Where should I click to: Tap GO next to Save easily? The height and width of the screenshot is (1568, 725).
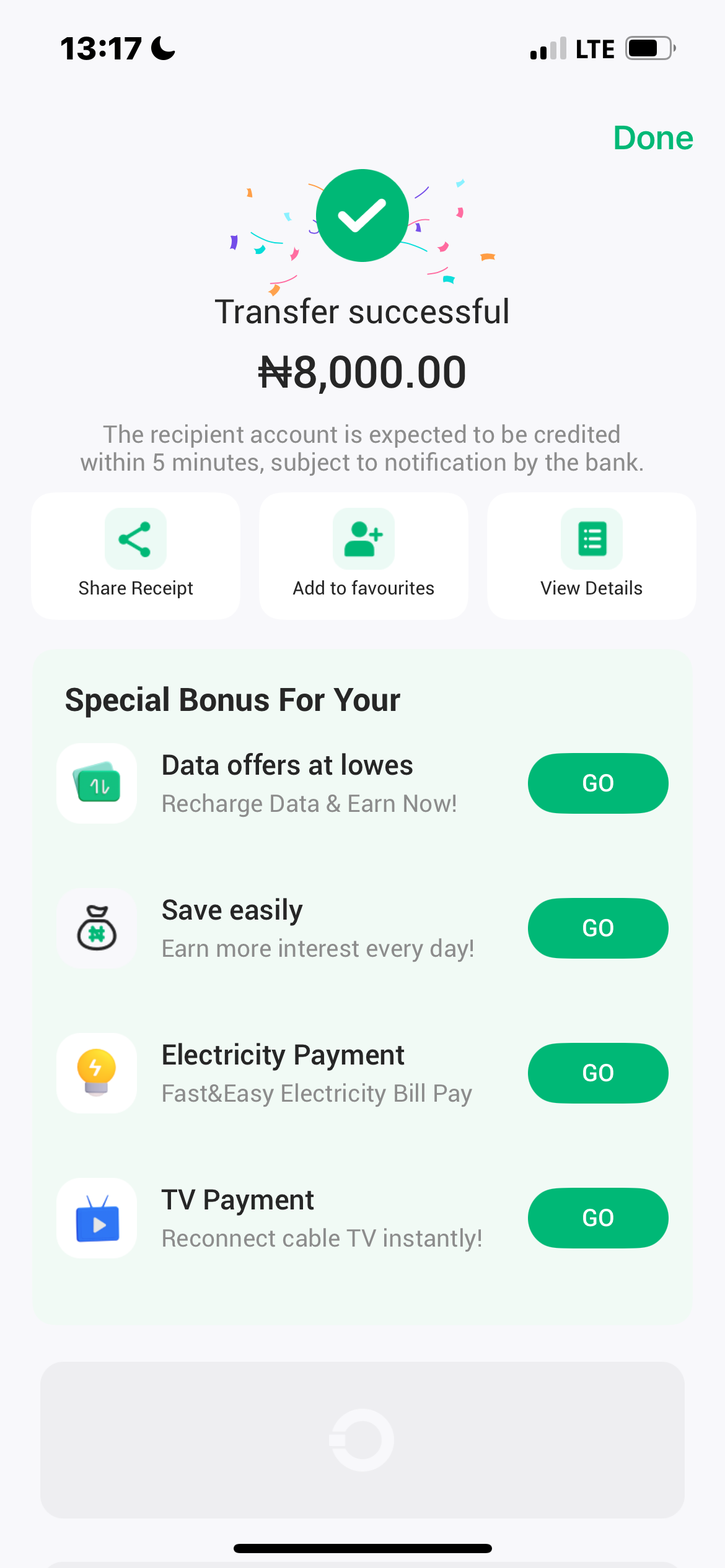coord(597,928)
